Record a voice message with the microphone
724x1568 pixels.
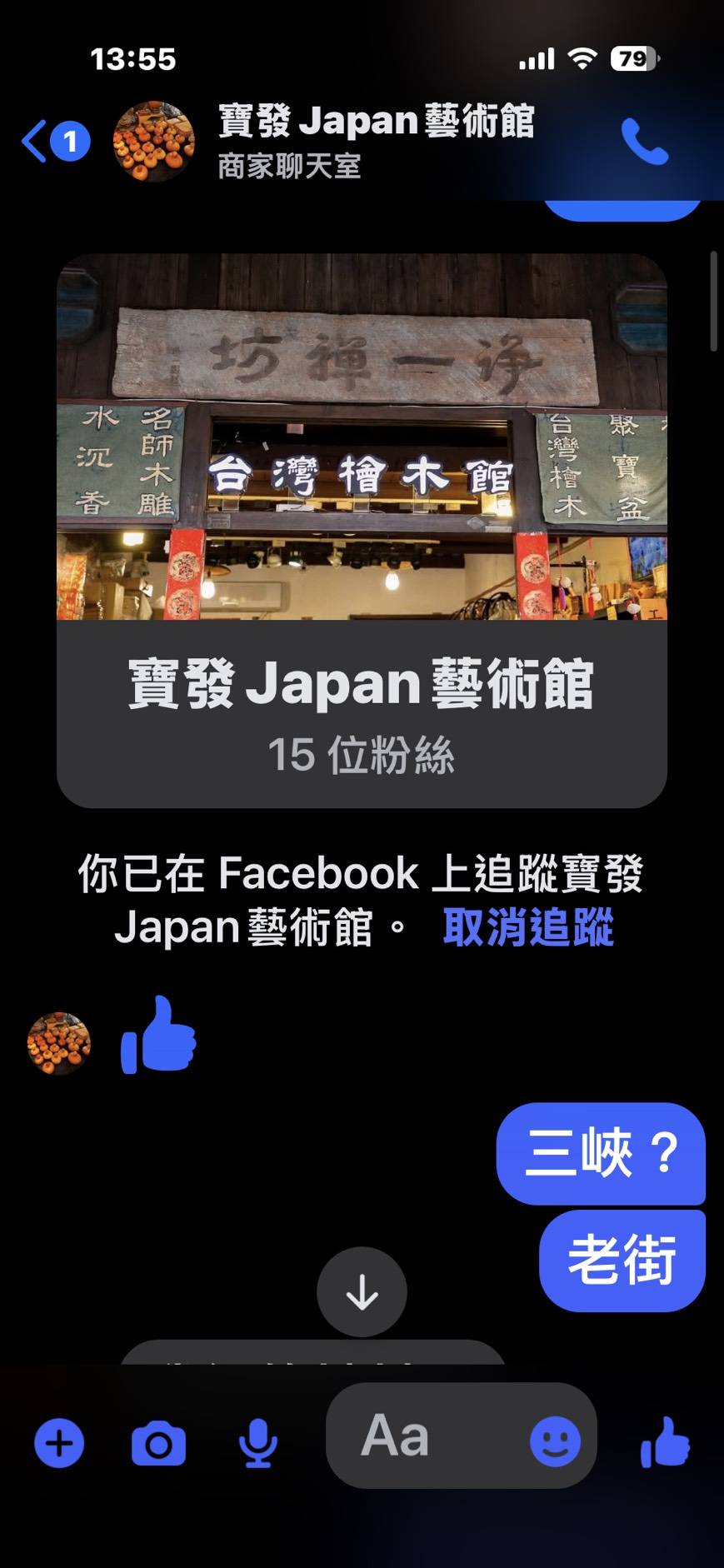257,1442
